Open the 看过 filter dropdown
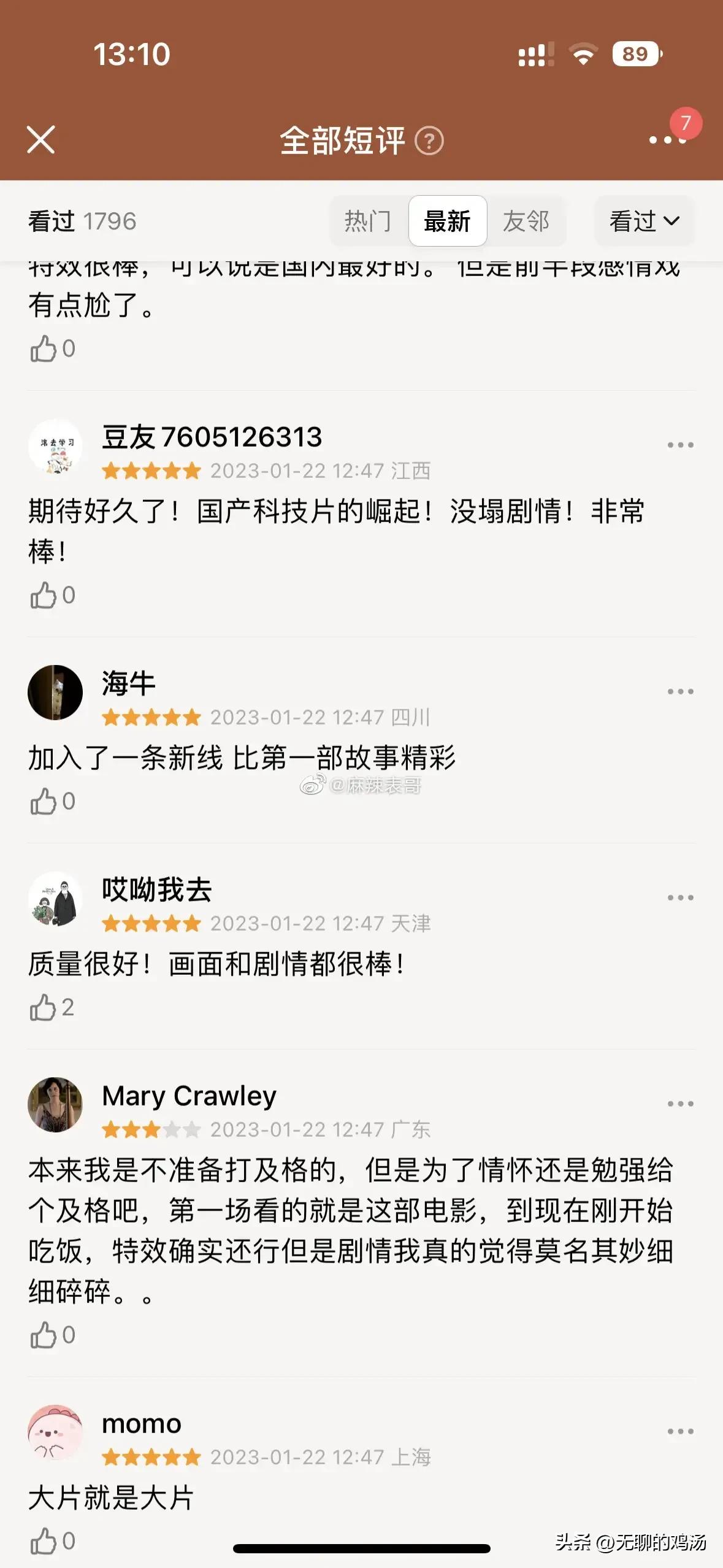This screenshot has height=1568, width=723. [643, 221]
